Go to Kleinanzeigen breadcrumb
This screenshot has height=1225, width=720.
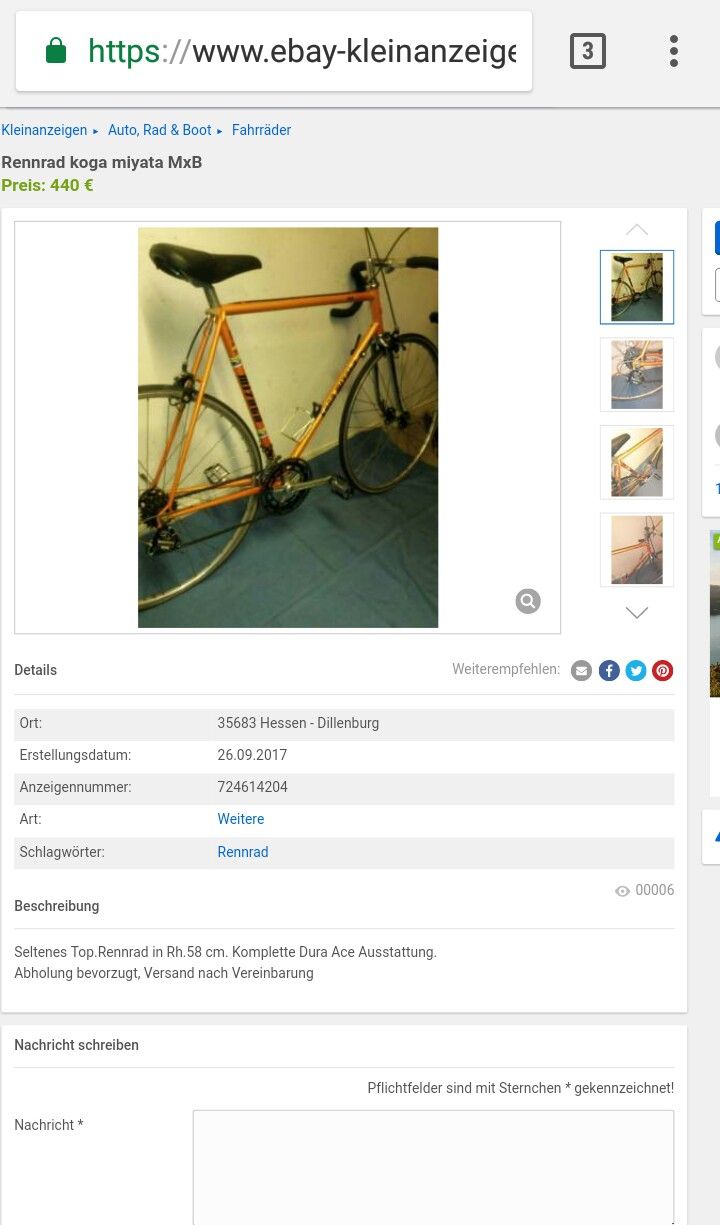click(44, 130)
